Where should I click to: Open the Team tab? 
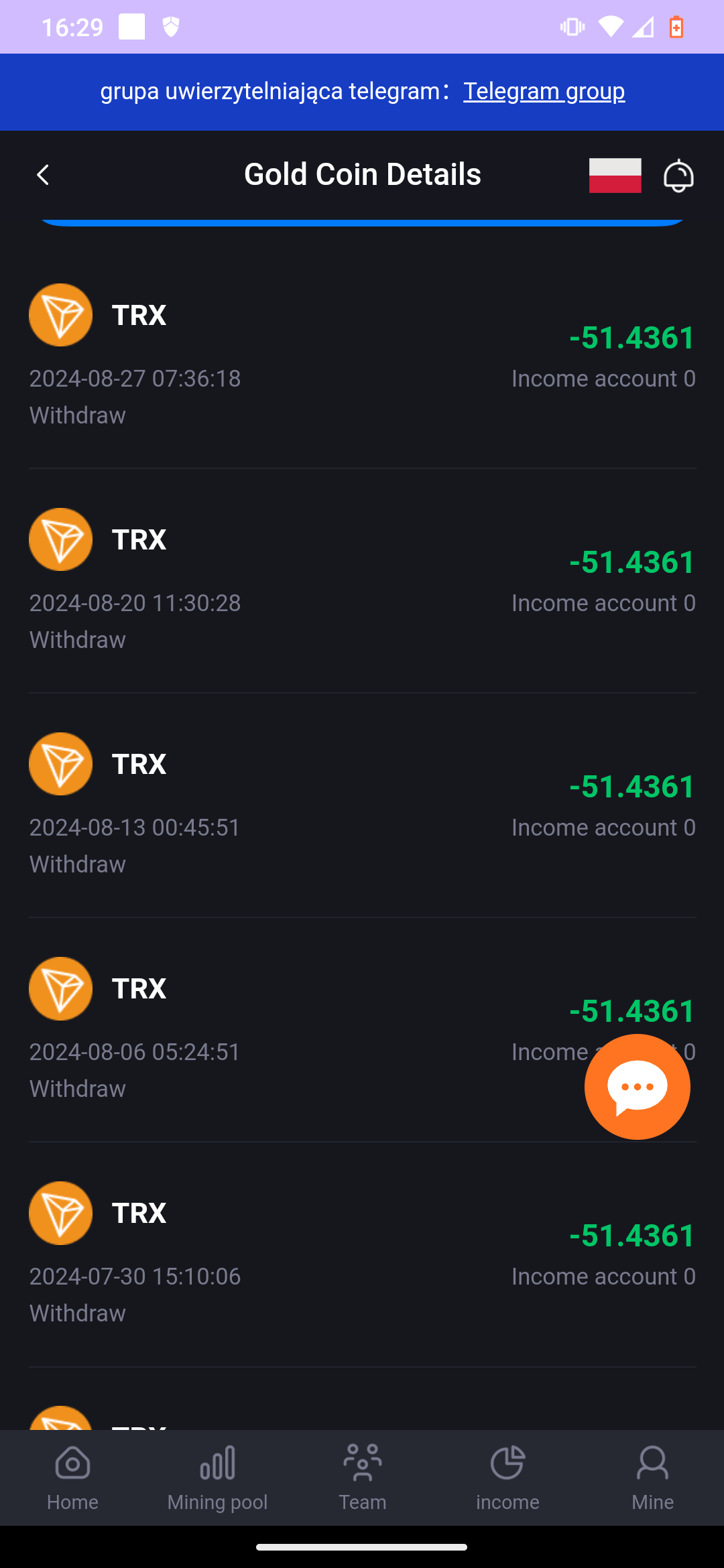[x=362, y=1478]
